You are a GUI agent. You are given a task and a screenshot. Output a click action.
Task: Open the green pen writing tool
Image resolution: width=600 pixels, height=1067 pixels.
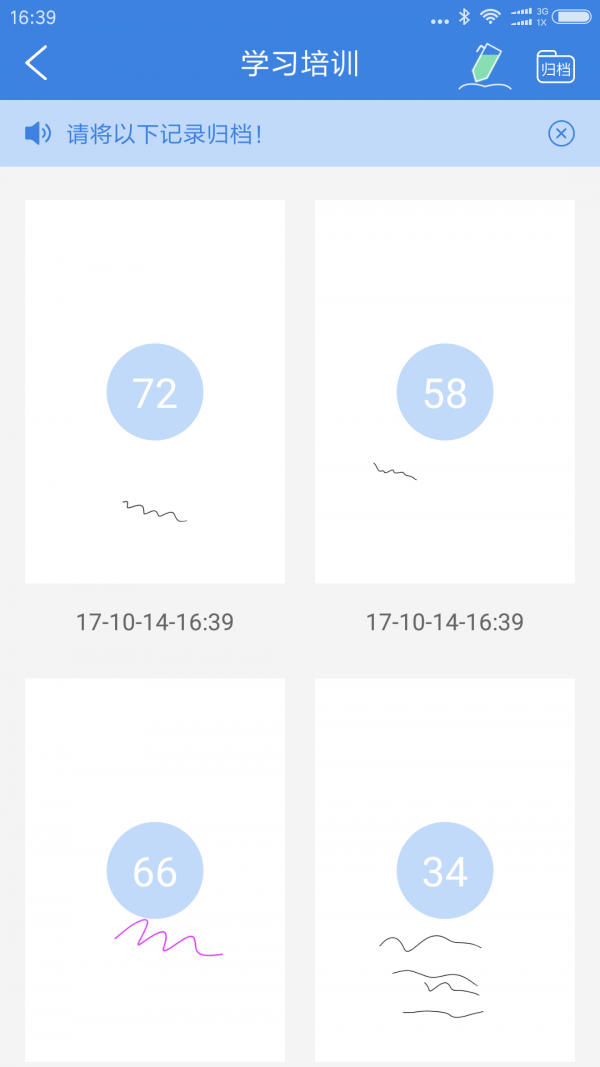(x=485, y=65)
